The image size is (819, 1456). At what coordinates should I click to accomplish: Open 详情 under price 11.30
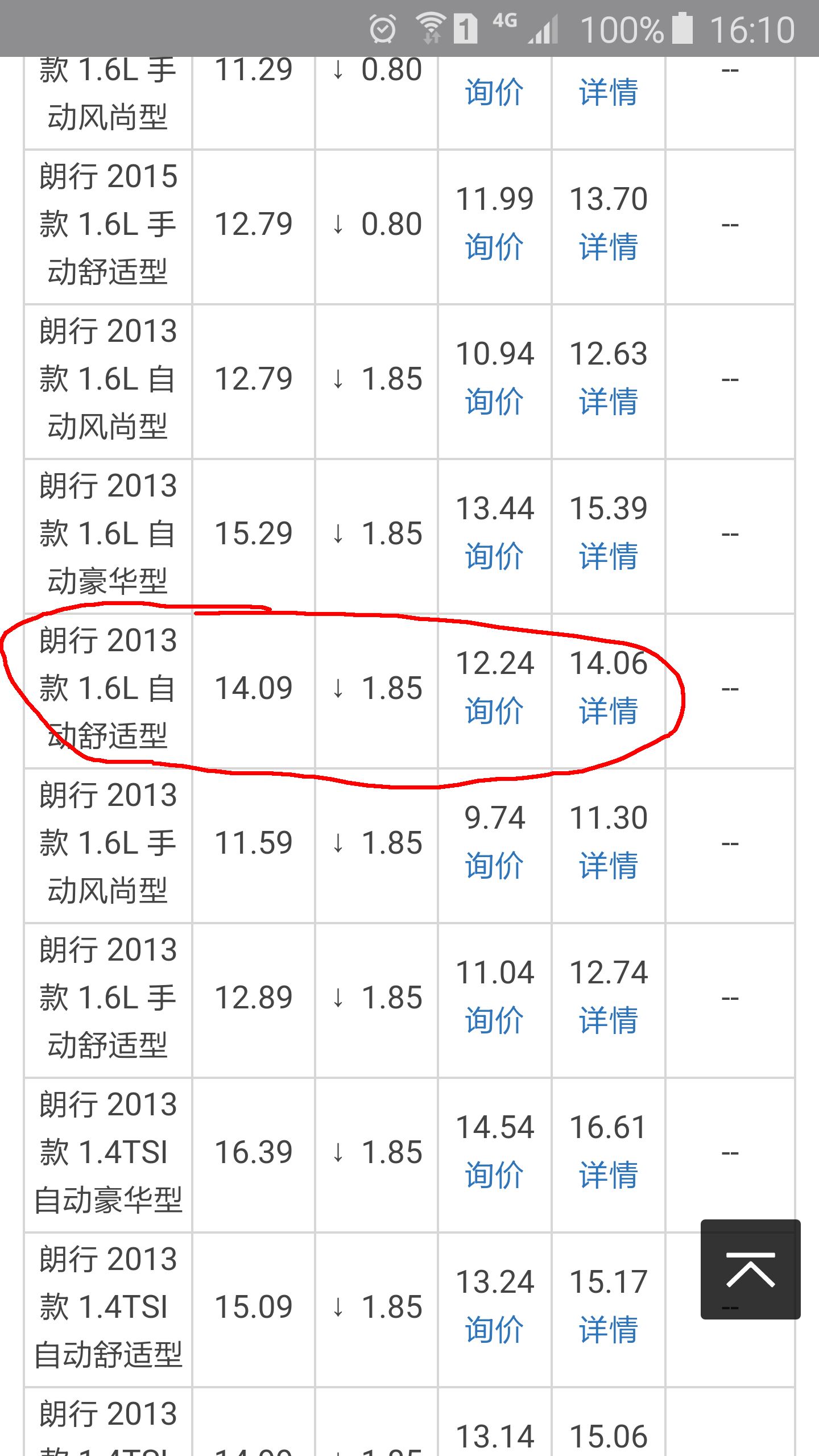(x=609, y=866)
